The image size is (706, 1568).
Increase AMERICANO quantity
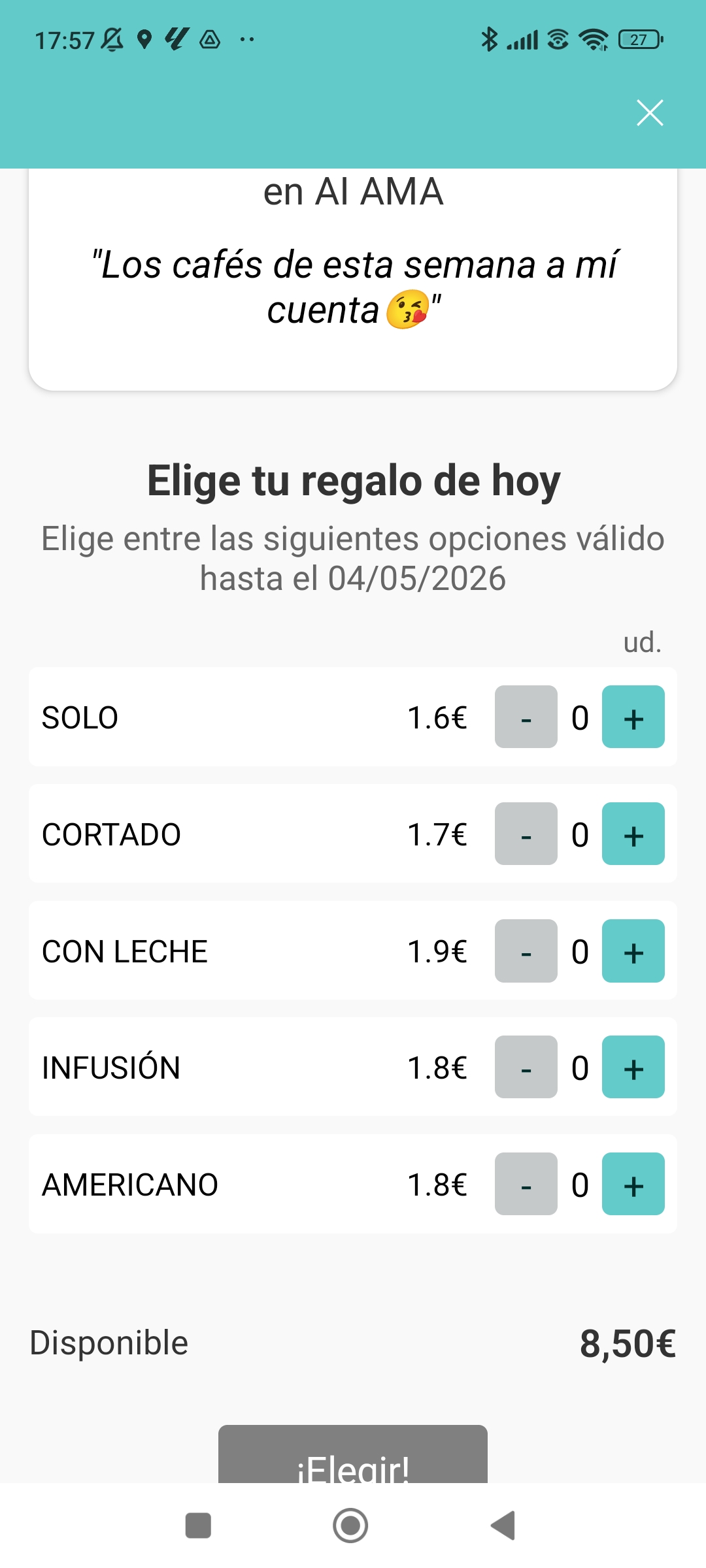coord(632,1184)
